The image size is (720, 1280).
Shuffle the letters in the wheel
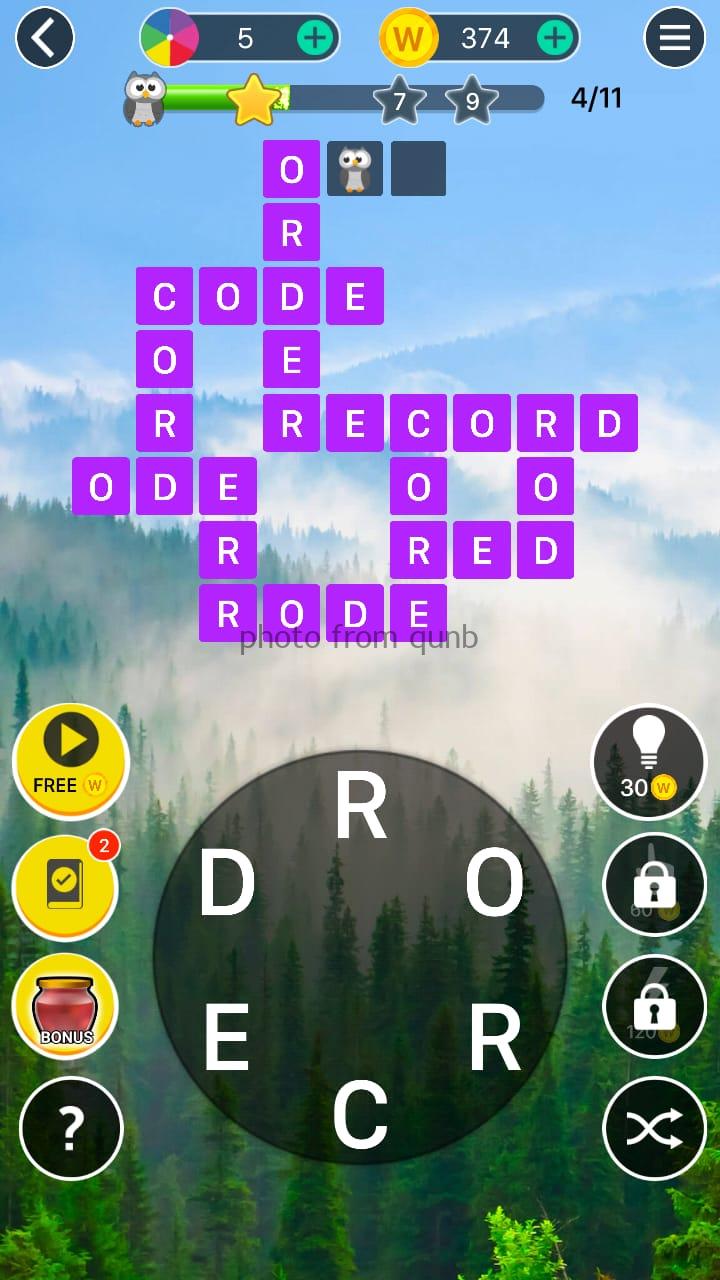(654, 1128)
